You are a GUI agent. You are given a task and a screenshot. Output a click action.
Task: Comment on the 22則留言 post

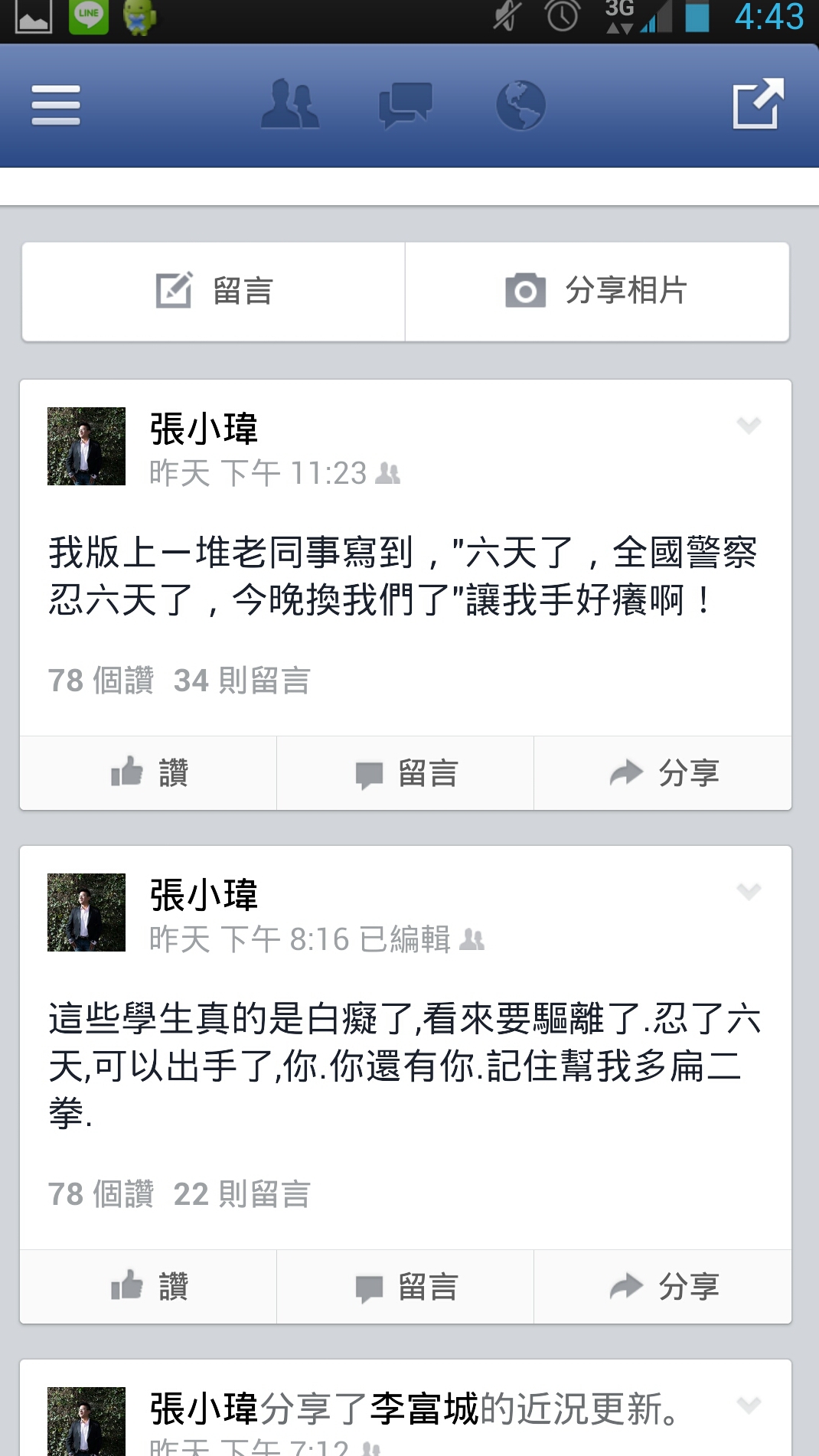click(405, 1287)
